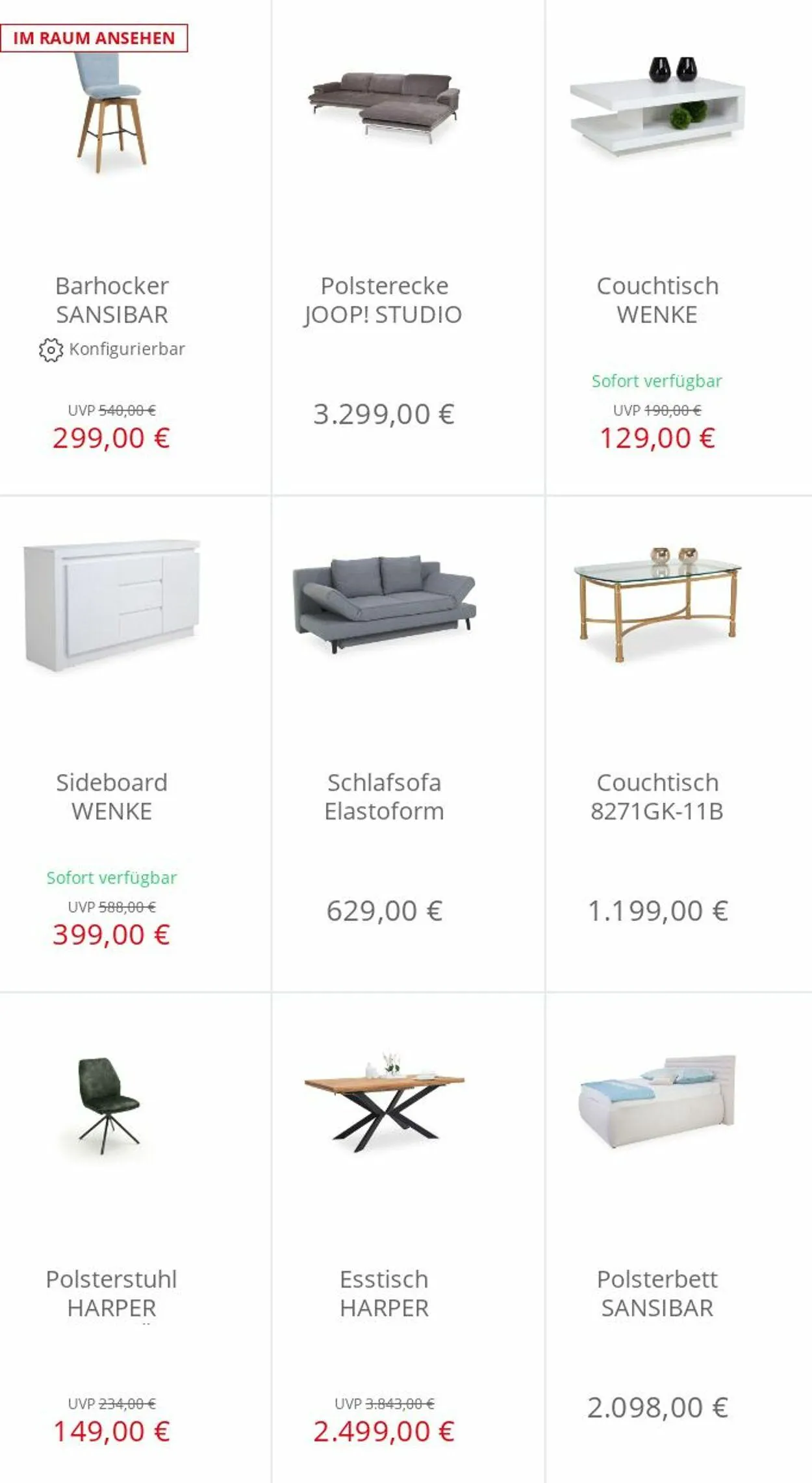
Task: View Polsterecke JOOP! STUDIO details
Action: [x=383, y=300]
